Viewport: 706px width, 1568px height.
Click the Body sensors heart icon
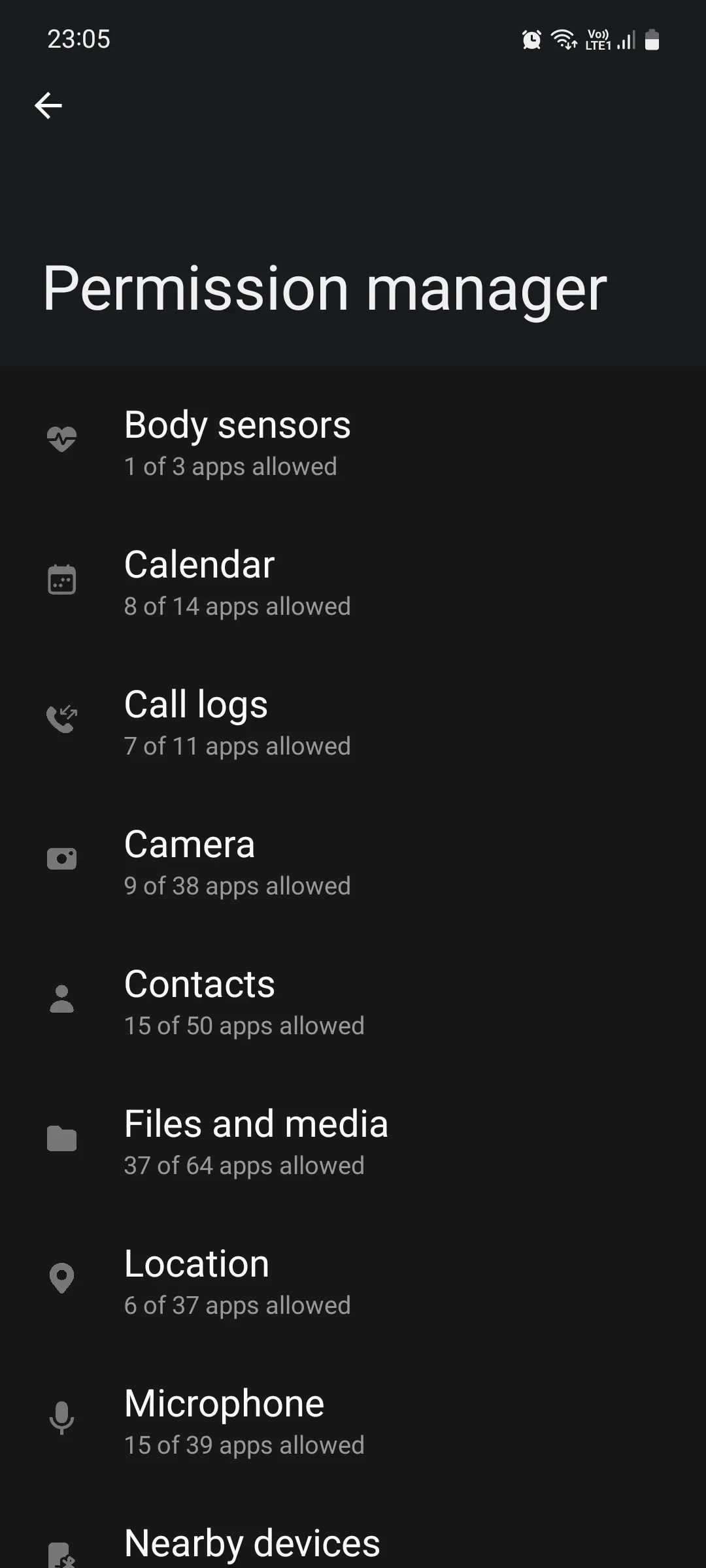(x=62, y=439)
